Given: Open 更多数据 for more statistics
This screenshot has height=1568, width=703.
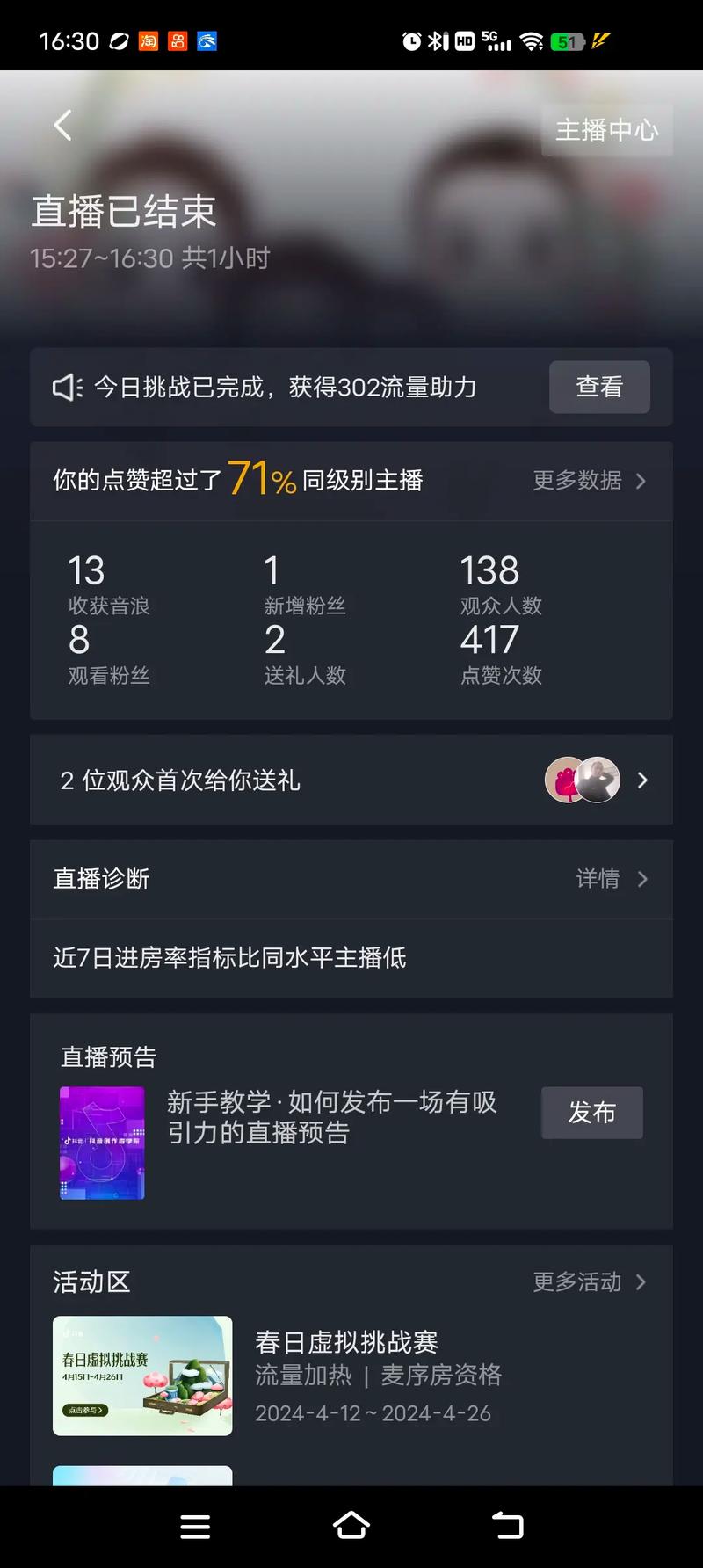Looking at the screenshot, I should click(x=589, y=481).
